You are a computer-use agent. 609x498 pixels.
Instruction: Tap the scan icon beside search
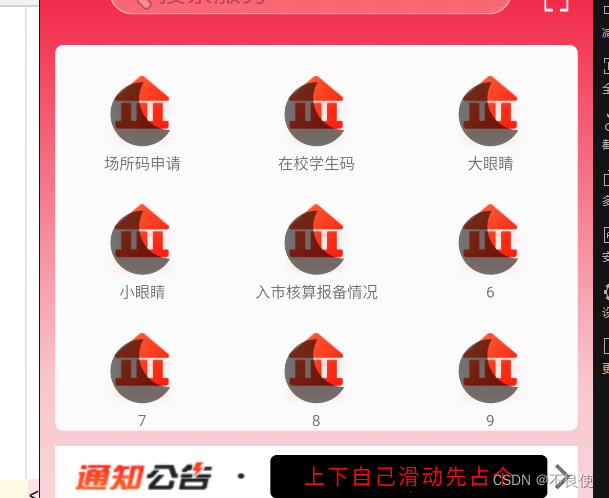click(x=556, y=4)
